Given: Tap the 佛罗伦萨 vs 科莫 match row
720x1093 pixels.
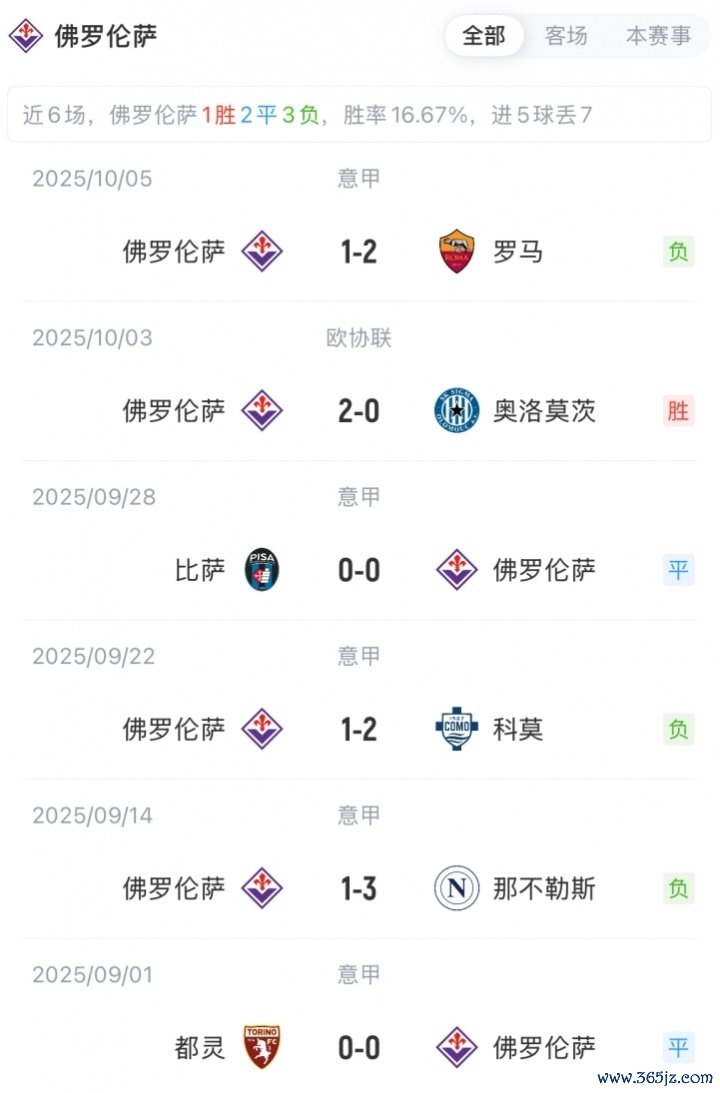Looking at the screenshot, I should [359, 729].
